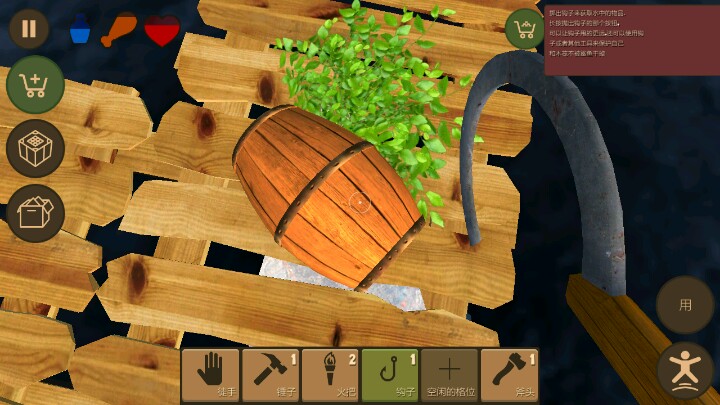Tap the jump figure button
This screenshot has height=405, width=720.
[685, 370]
